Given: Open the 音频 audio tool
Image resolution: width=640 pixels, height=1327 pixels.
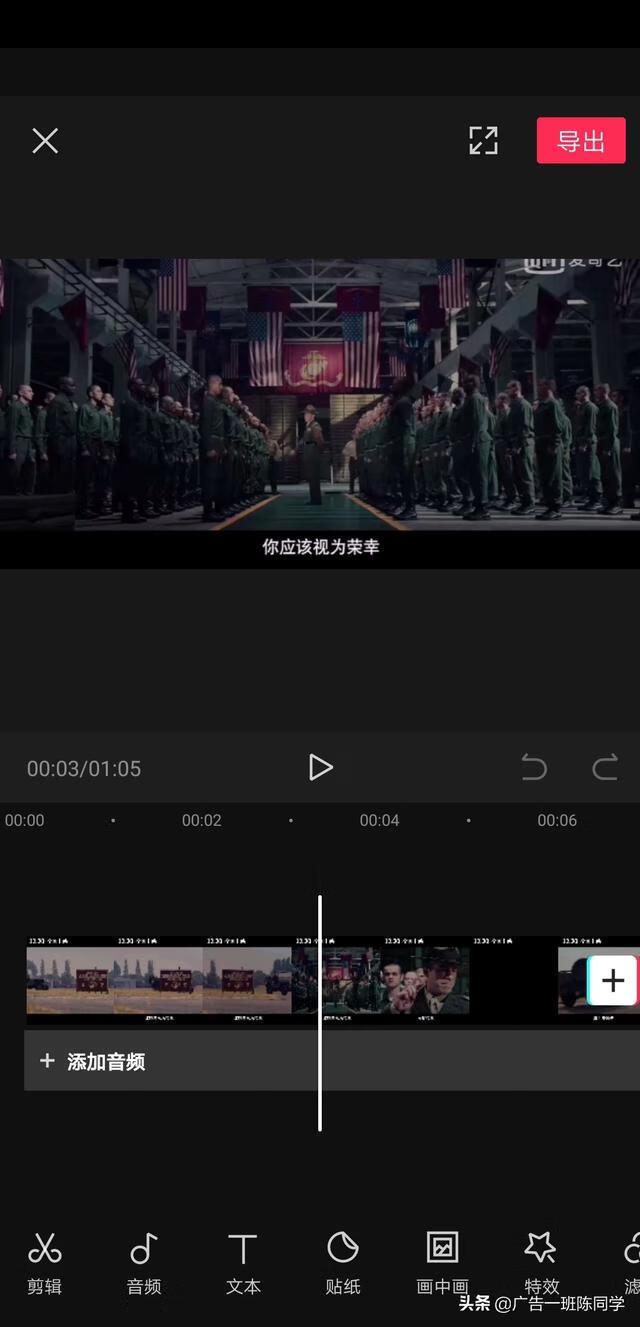Looking at the screenshot, I should [144, 1262].
